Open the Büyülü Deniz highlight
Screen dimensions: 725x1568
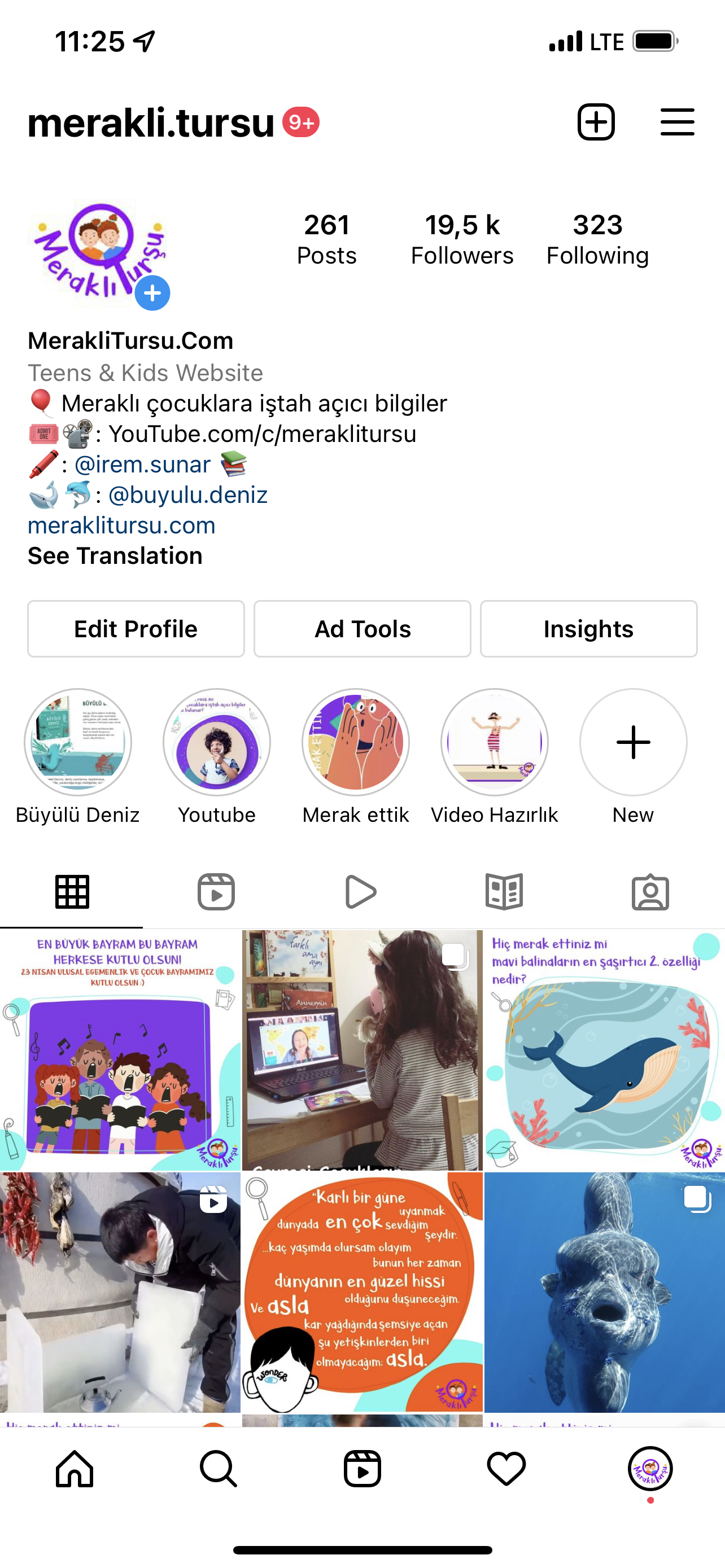tap(78, 742)
